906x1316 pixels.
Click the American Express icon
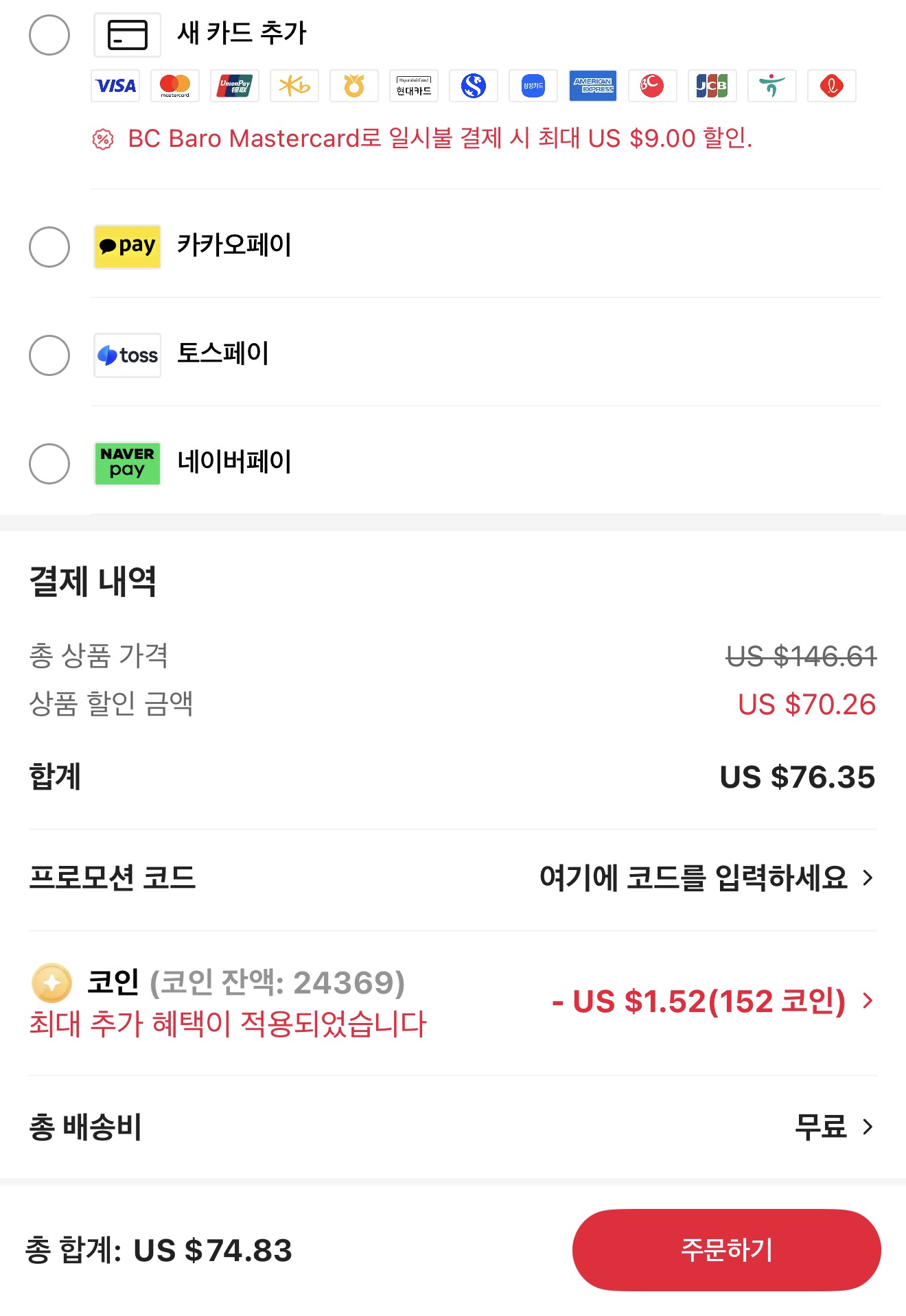[x=592, y=86]
